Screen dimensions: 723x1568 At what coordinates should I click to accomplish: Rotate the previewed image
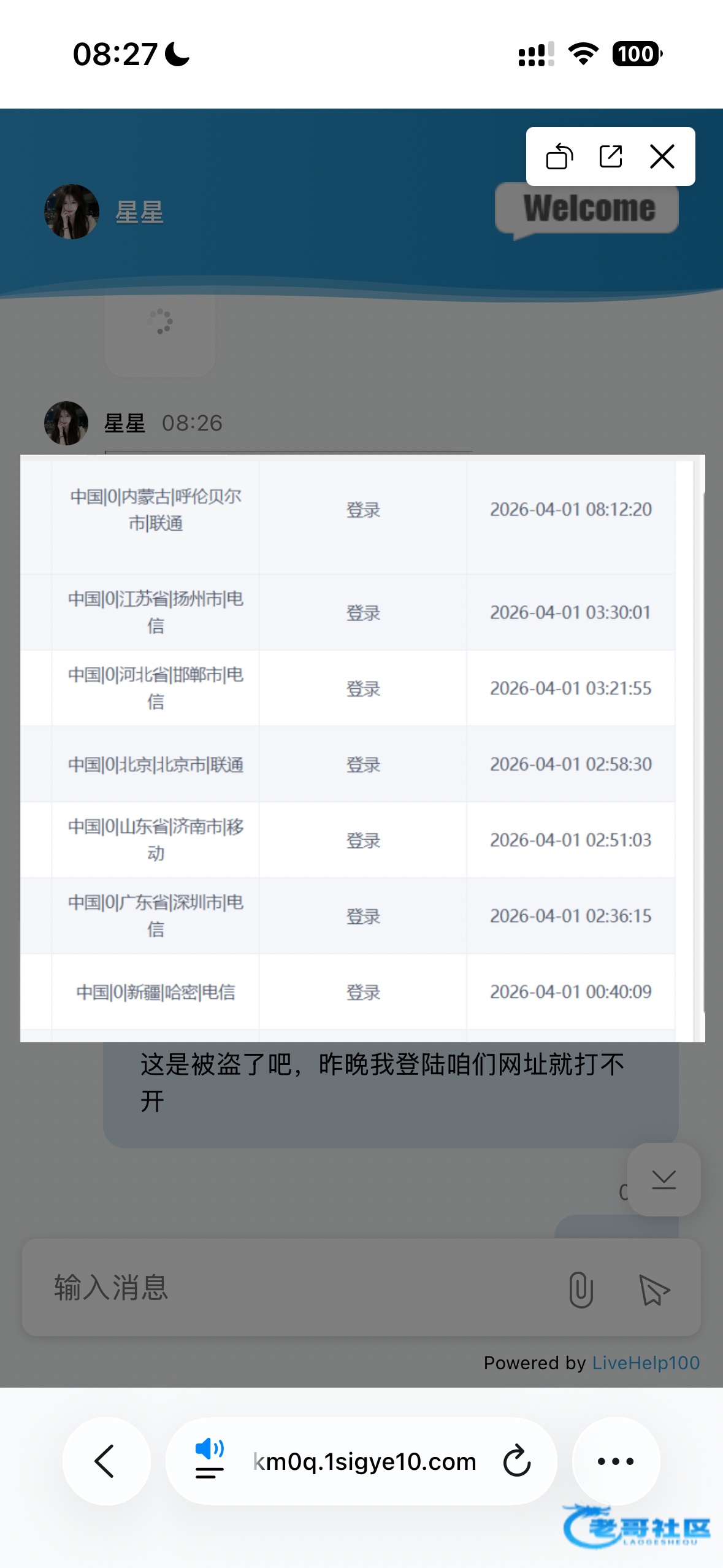pos(559,156)
